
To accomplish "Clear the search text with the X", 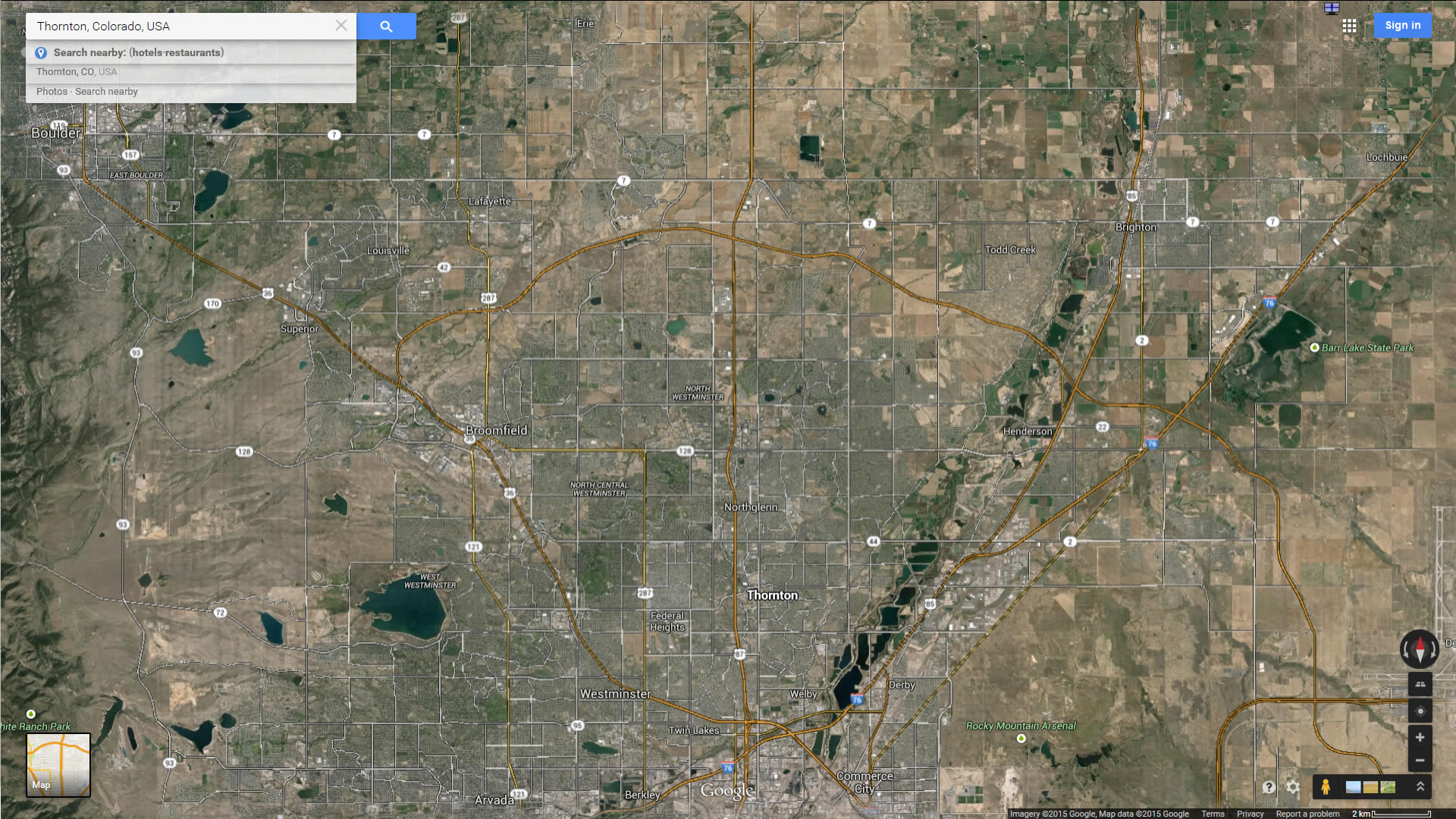I will pos(341,26).
